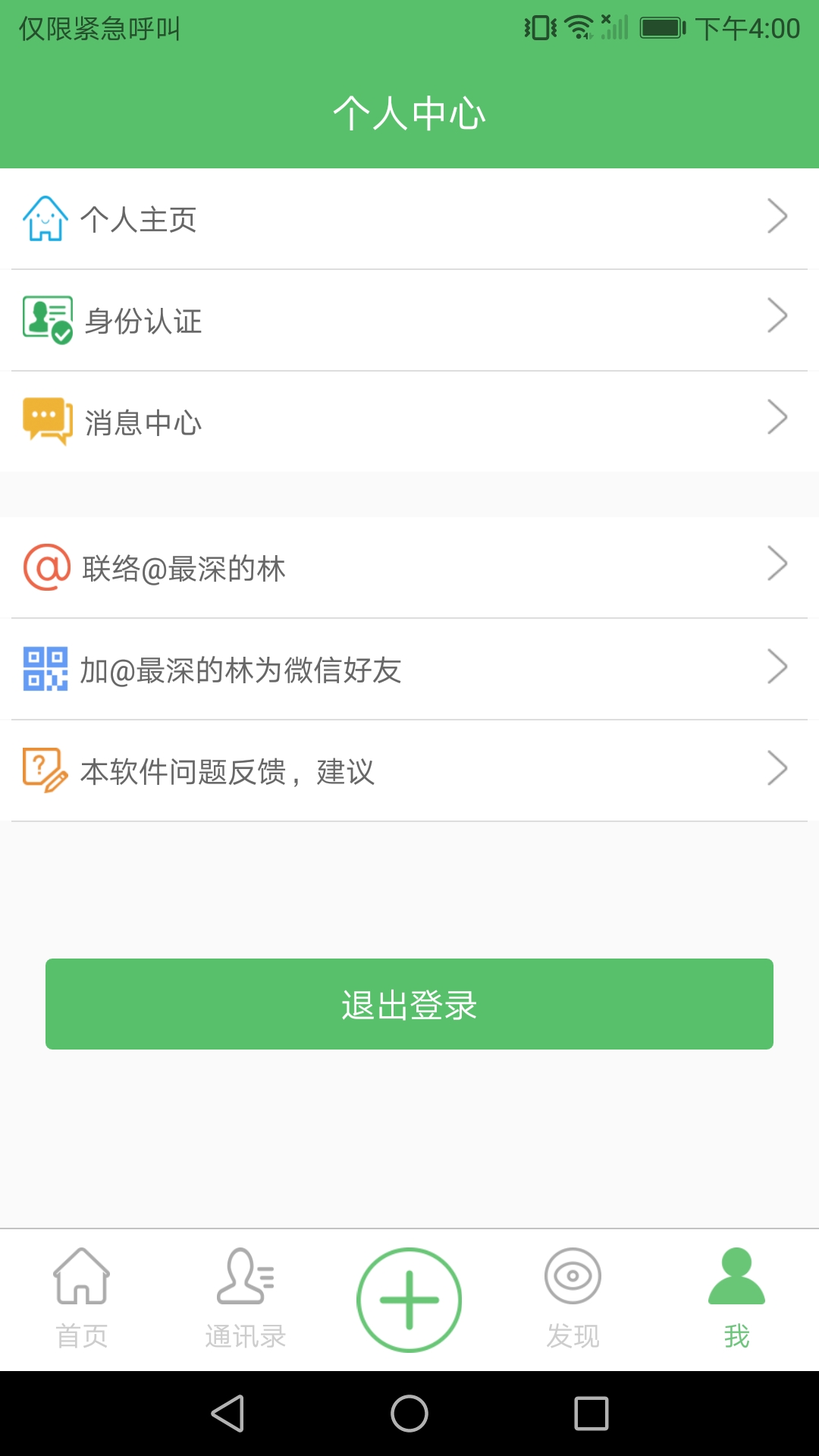Image resolution: width=819 pixels, height=1456 pixels.
Task: Open 联络@最深的林 contact row
Action: point(409,568)
